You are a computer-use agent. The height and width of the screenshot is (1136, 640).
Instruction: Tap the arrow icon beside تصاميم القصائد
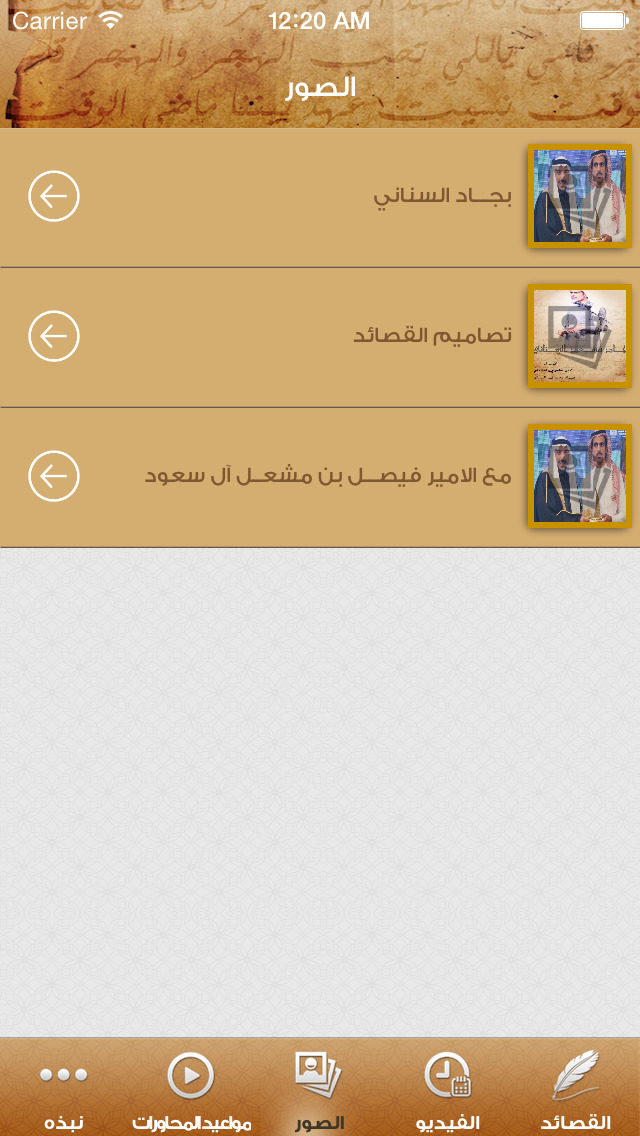tap(54, 336)
